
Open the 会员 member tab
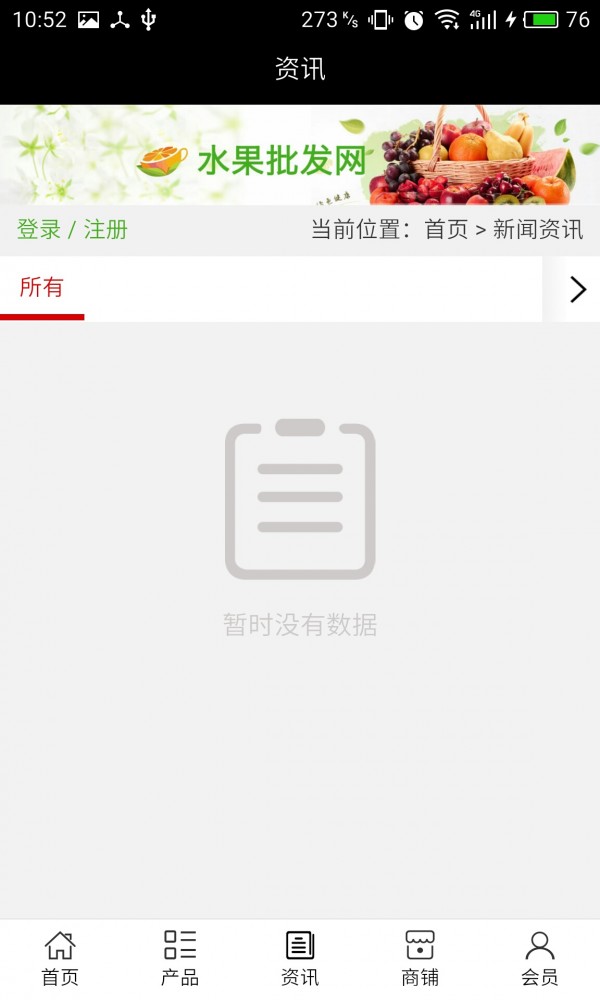[540, 958]
